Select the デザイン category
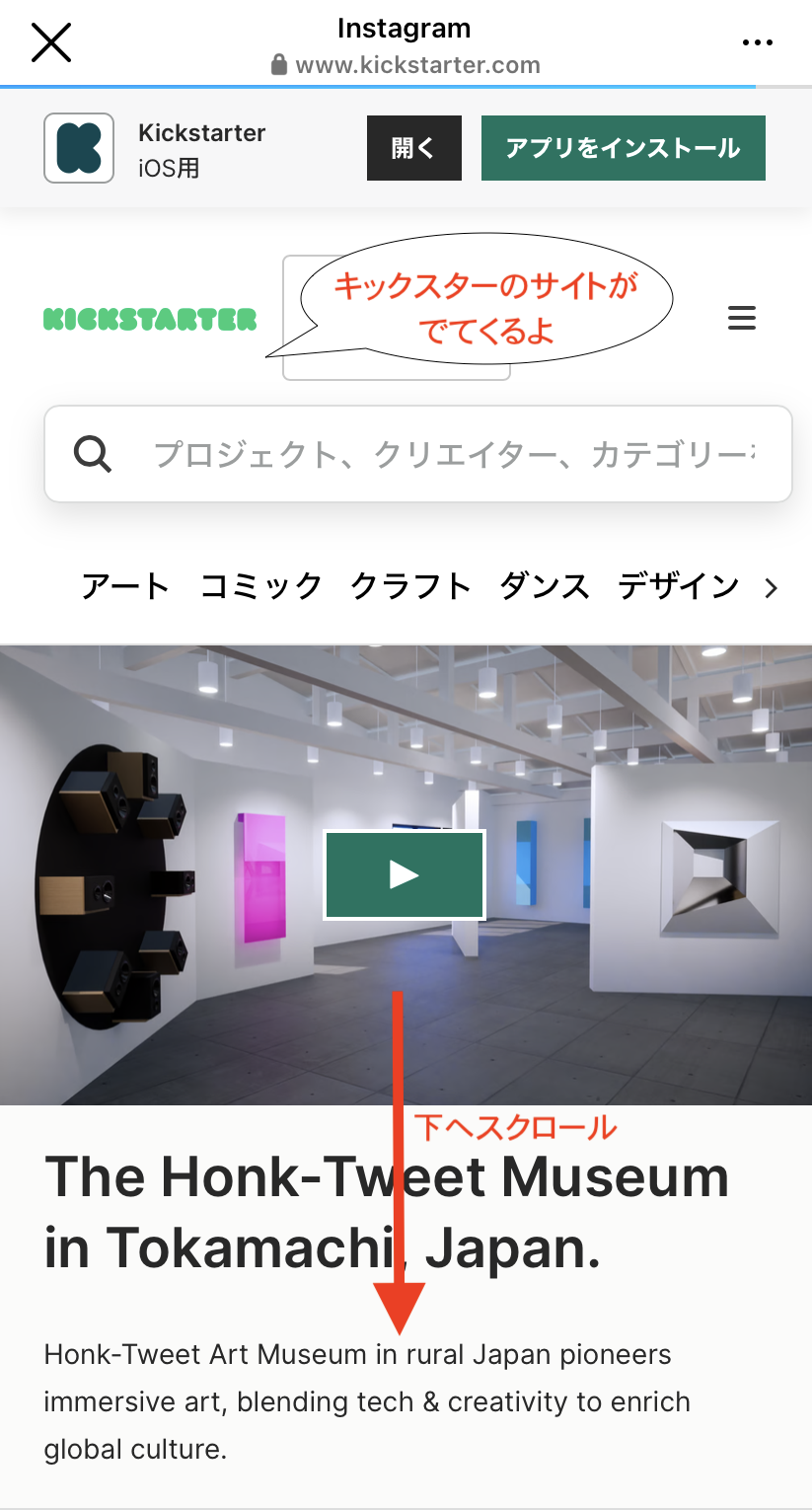This screenshot has width=812, height=1510. tap(678, 586)
